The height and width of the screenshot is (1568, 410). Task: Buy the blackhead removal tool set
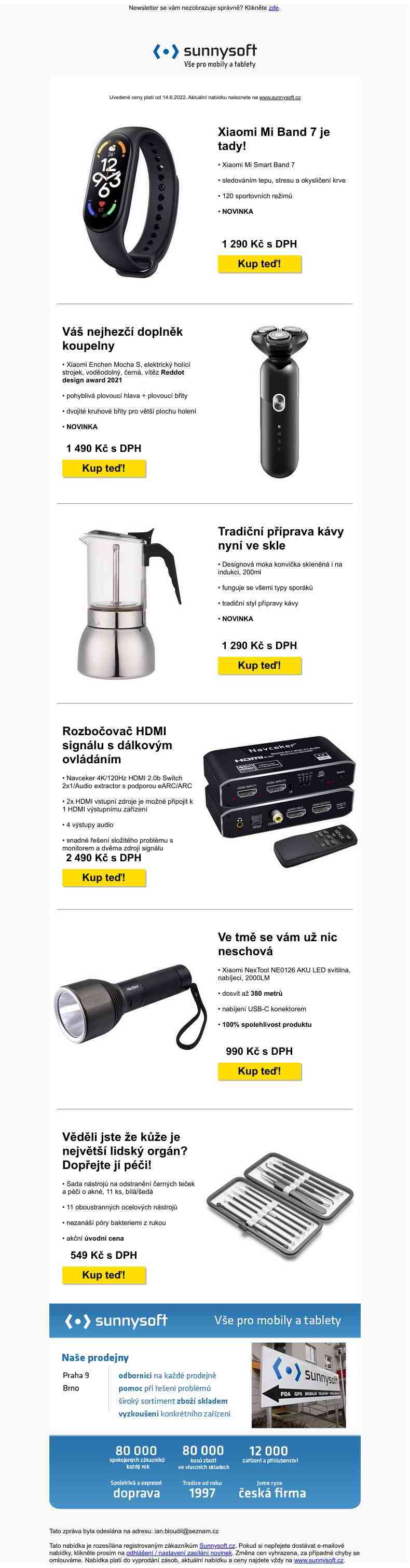pyautogui.click(x=104, y=1275)
